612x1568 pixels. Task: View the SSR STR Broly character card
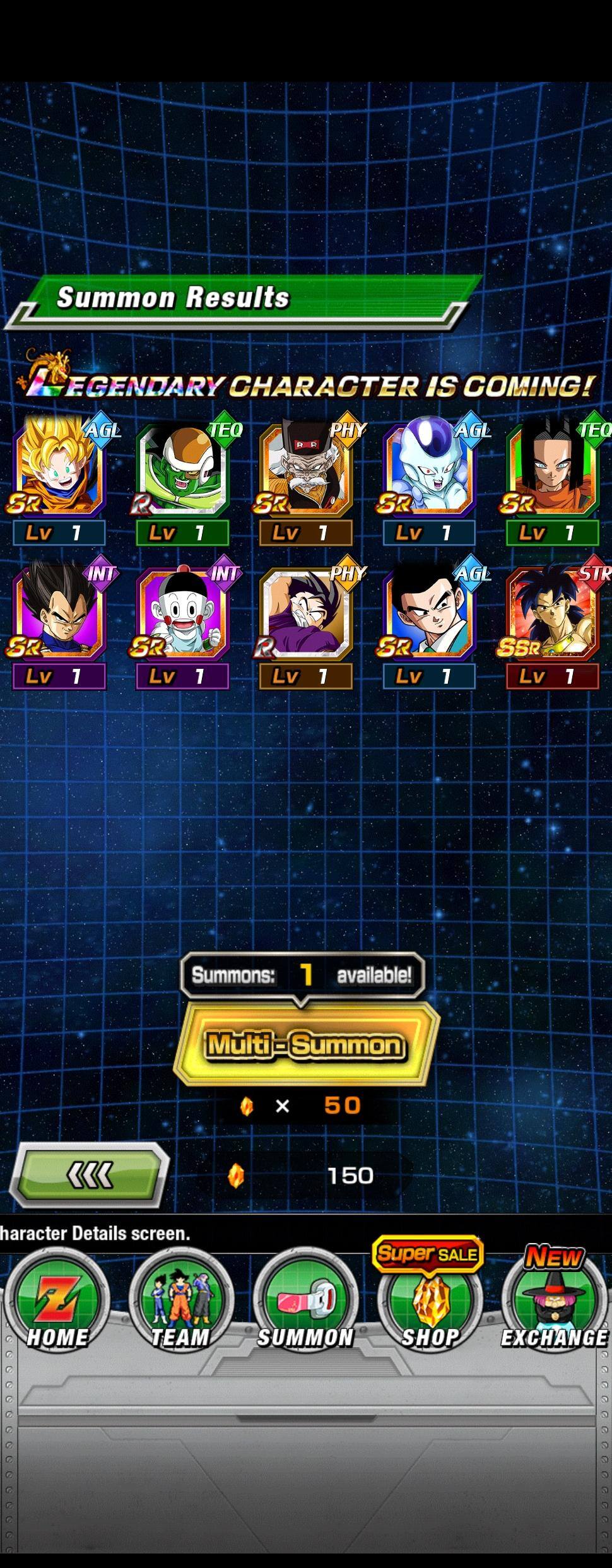(x=552, y=615)
